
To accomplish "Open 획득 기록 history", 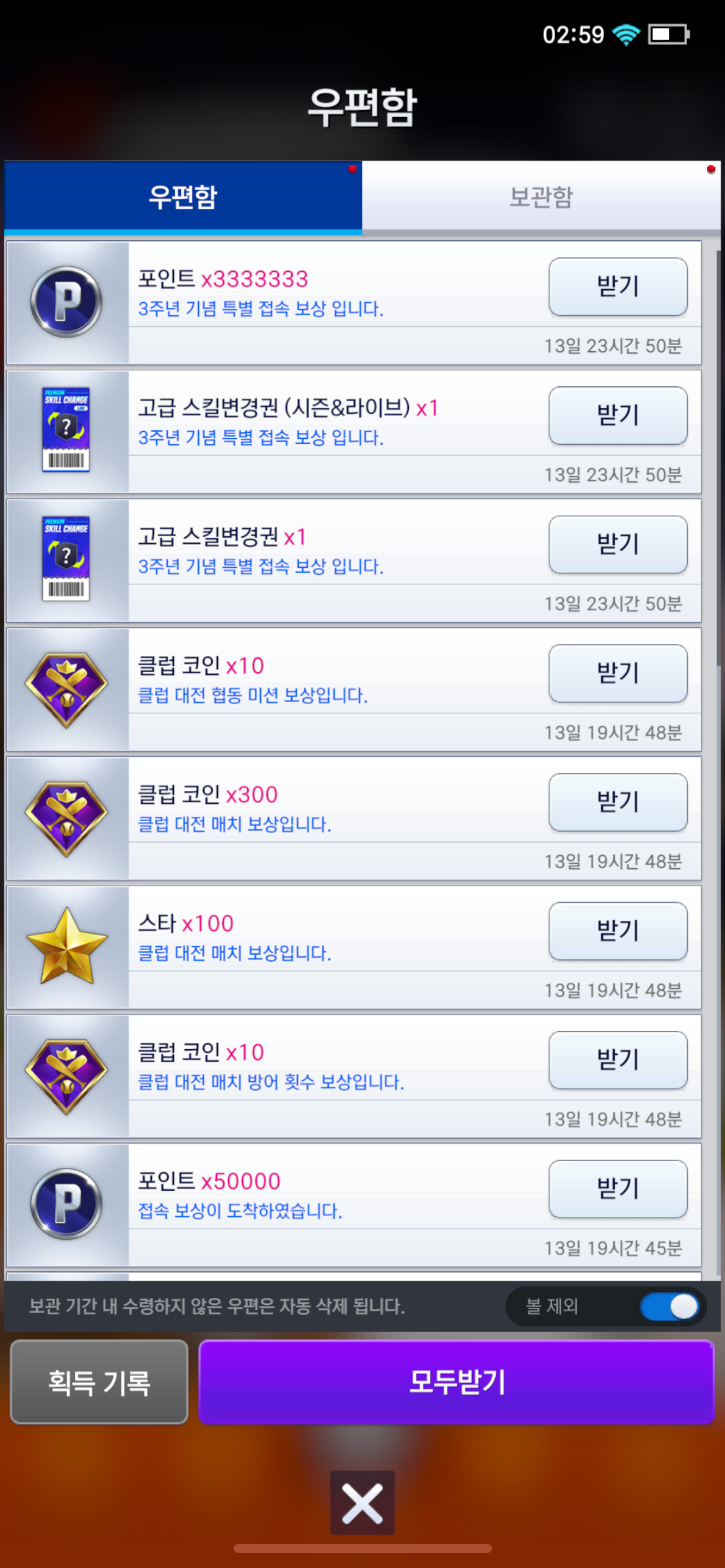I will tap(99, 1382).
